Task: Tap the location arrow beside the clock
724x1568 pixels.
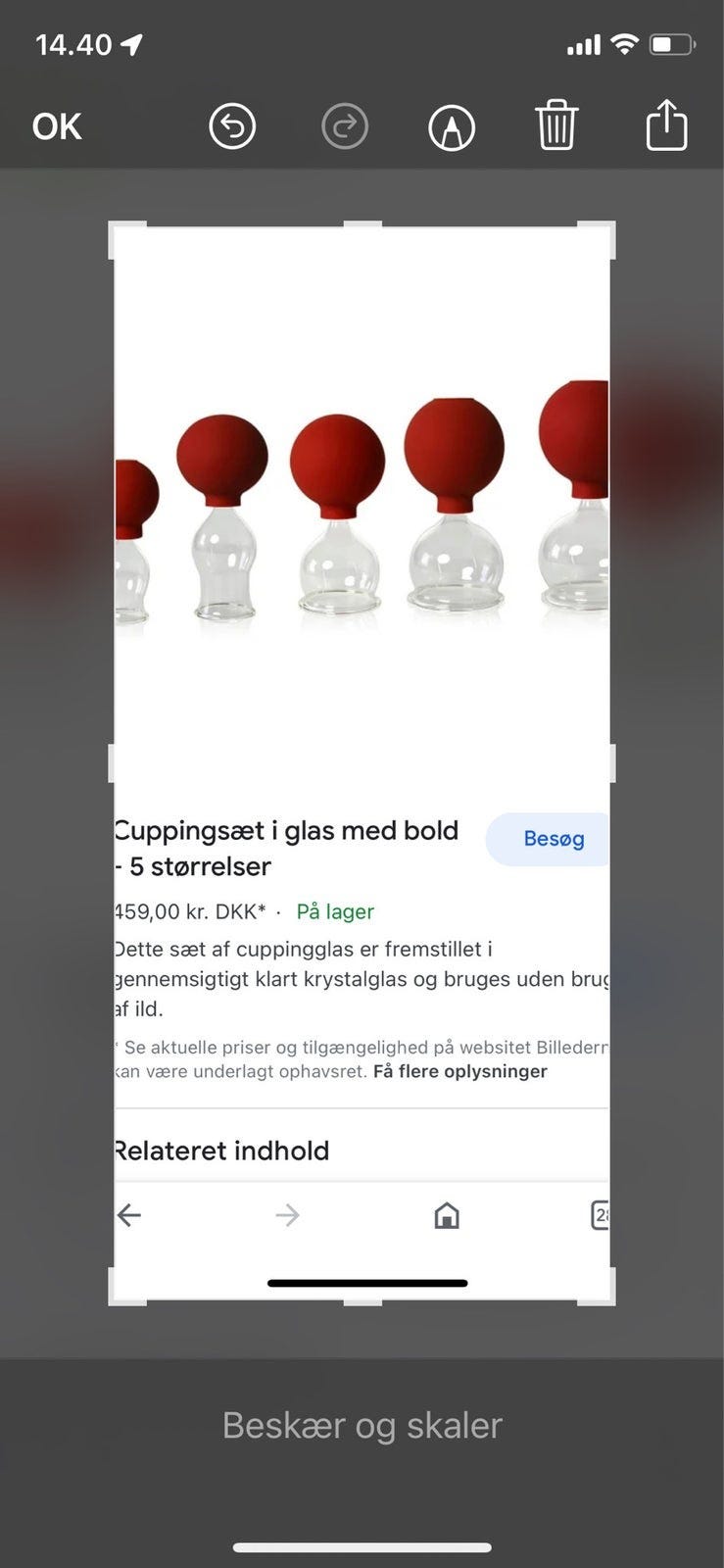Action: pos(132,43)
